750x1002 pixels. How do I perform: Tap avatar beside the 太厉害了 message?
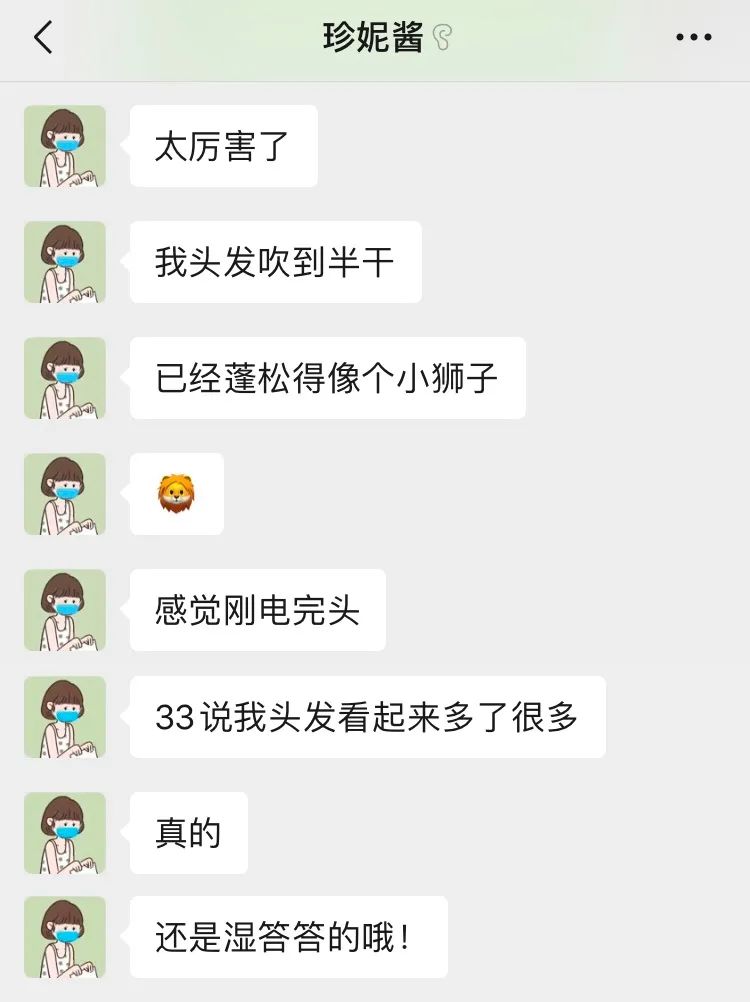pyautogui.click(x=65, y=146)
